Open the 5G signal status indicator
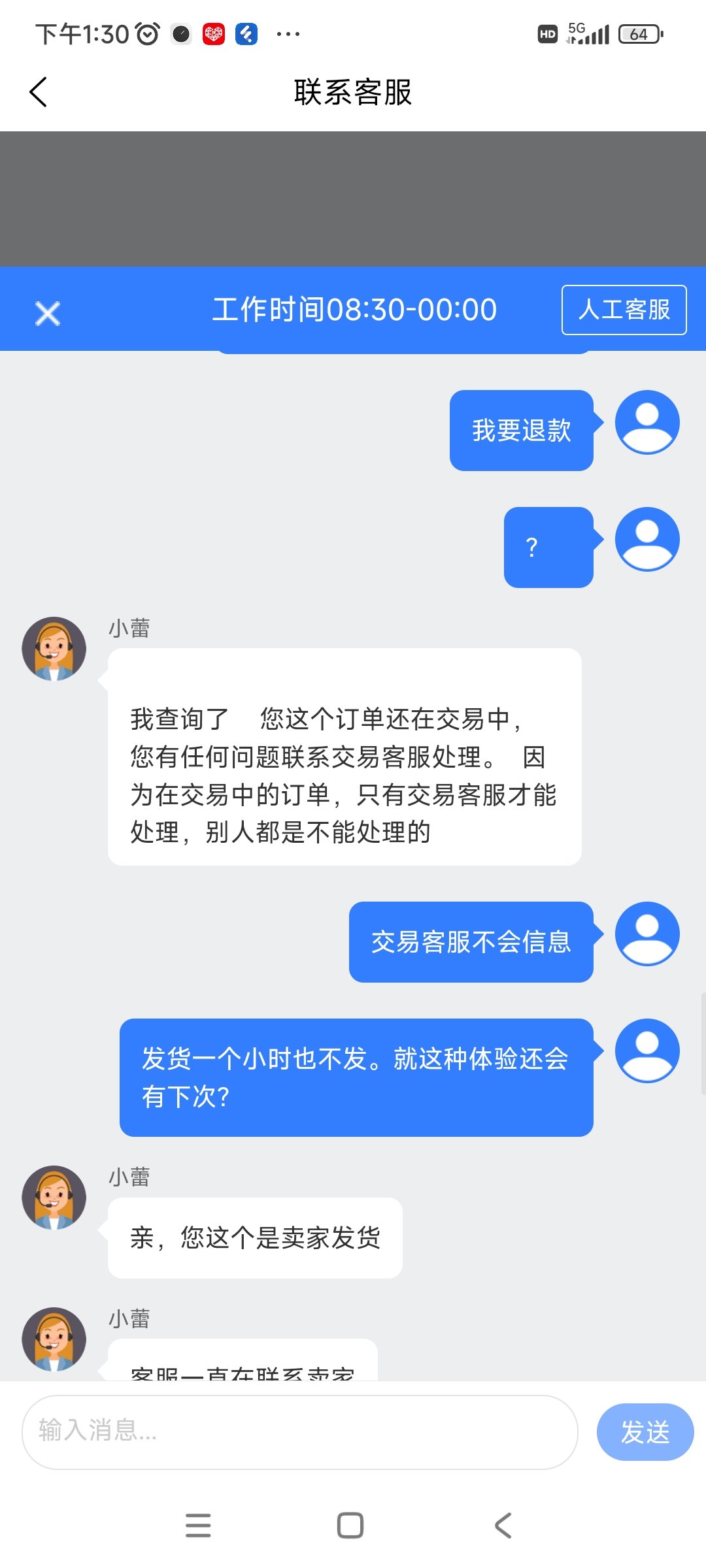Screen dimensions: 706x1568 [587, 31]
